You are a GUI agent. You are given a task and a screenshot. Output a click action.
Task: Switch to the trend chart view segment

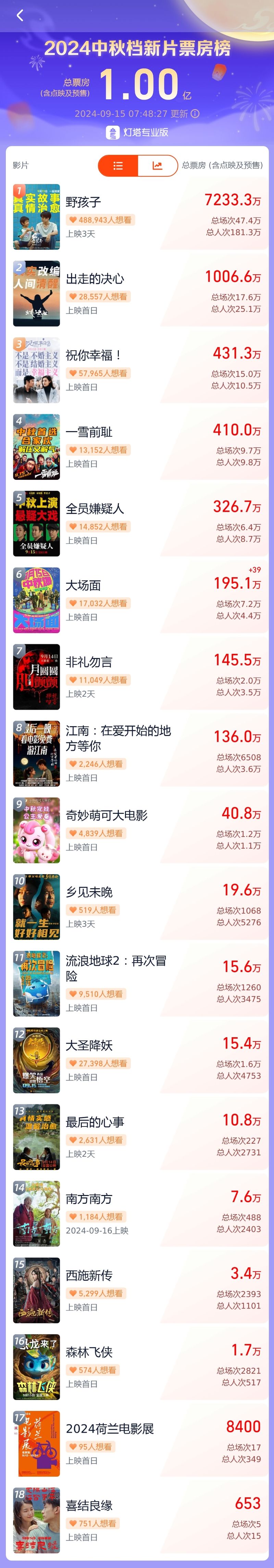(x=157, y=165)
